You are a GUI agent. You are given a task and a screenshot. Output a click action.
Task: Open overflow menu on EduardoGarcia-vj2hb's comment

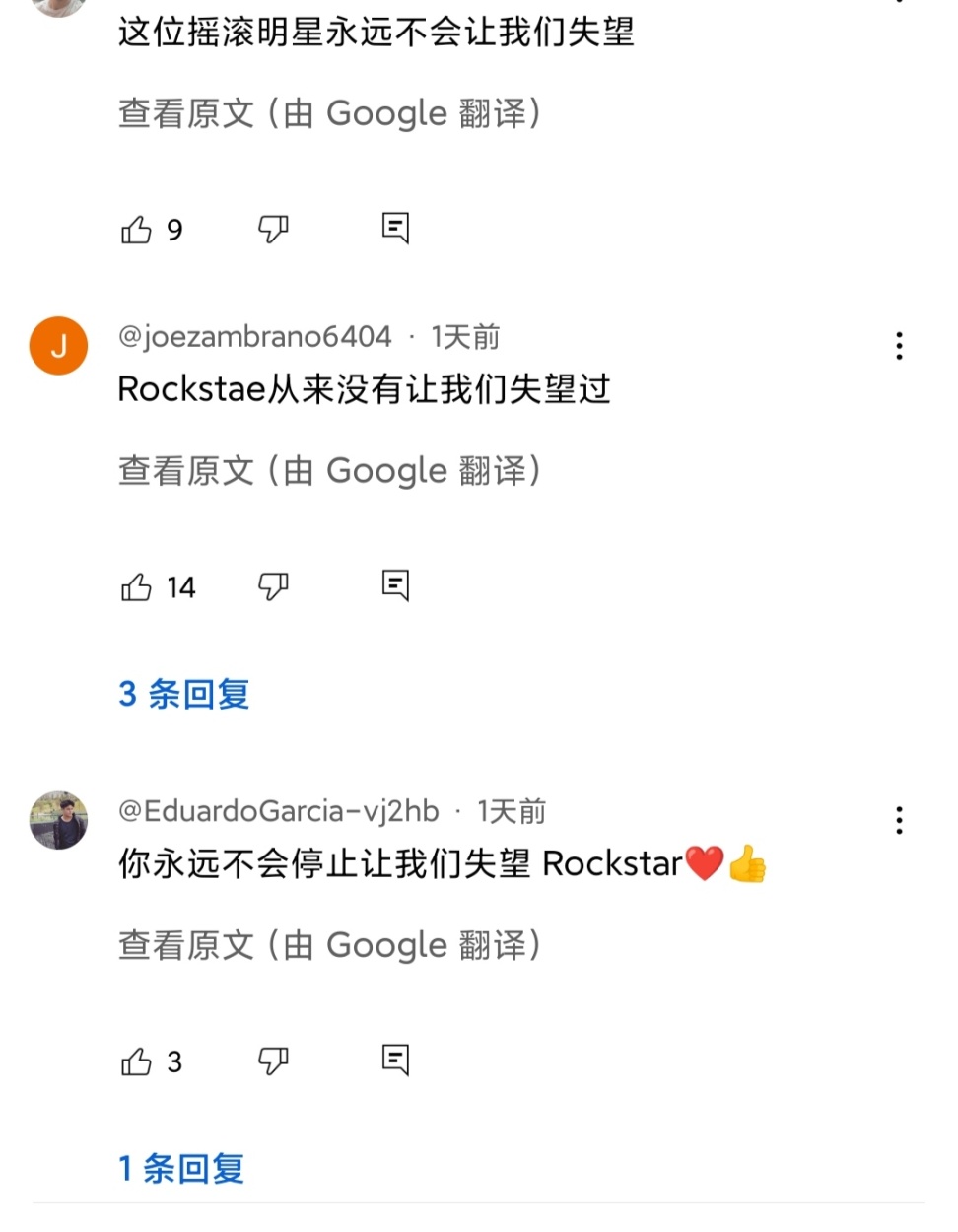coord(899,820)
